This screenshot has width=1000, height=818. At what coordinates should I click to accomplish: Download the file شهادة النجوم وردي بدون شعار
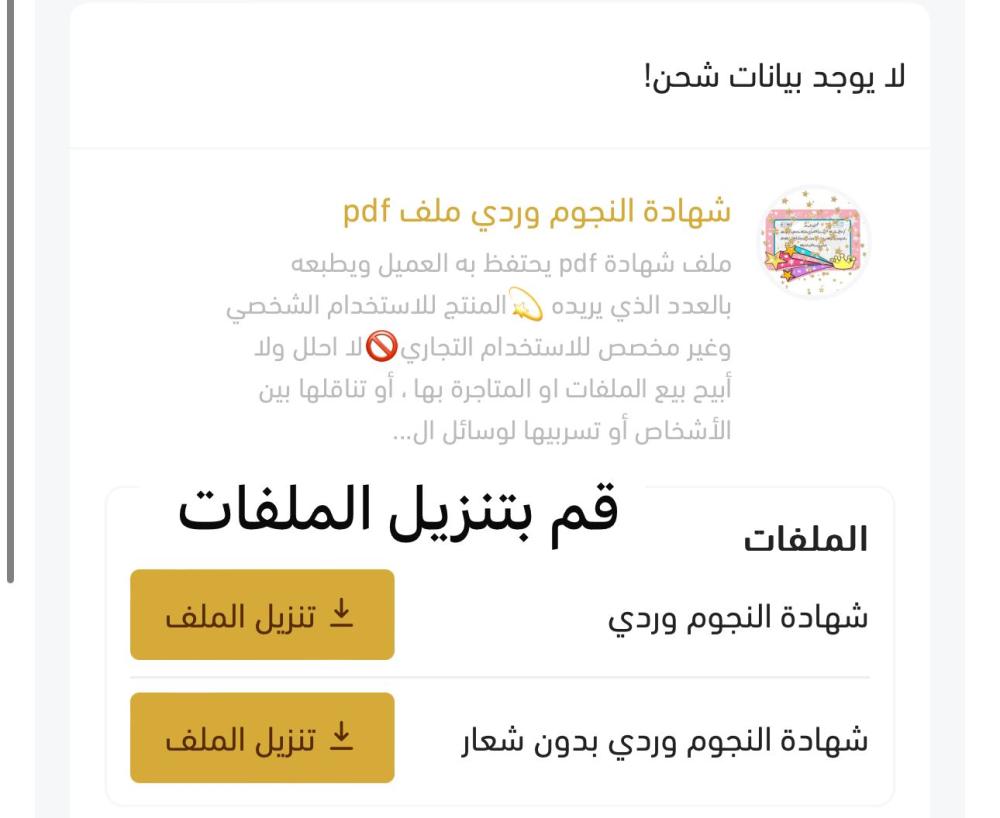(x=262, y=738)
